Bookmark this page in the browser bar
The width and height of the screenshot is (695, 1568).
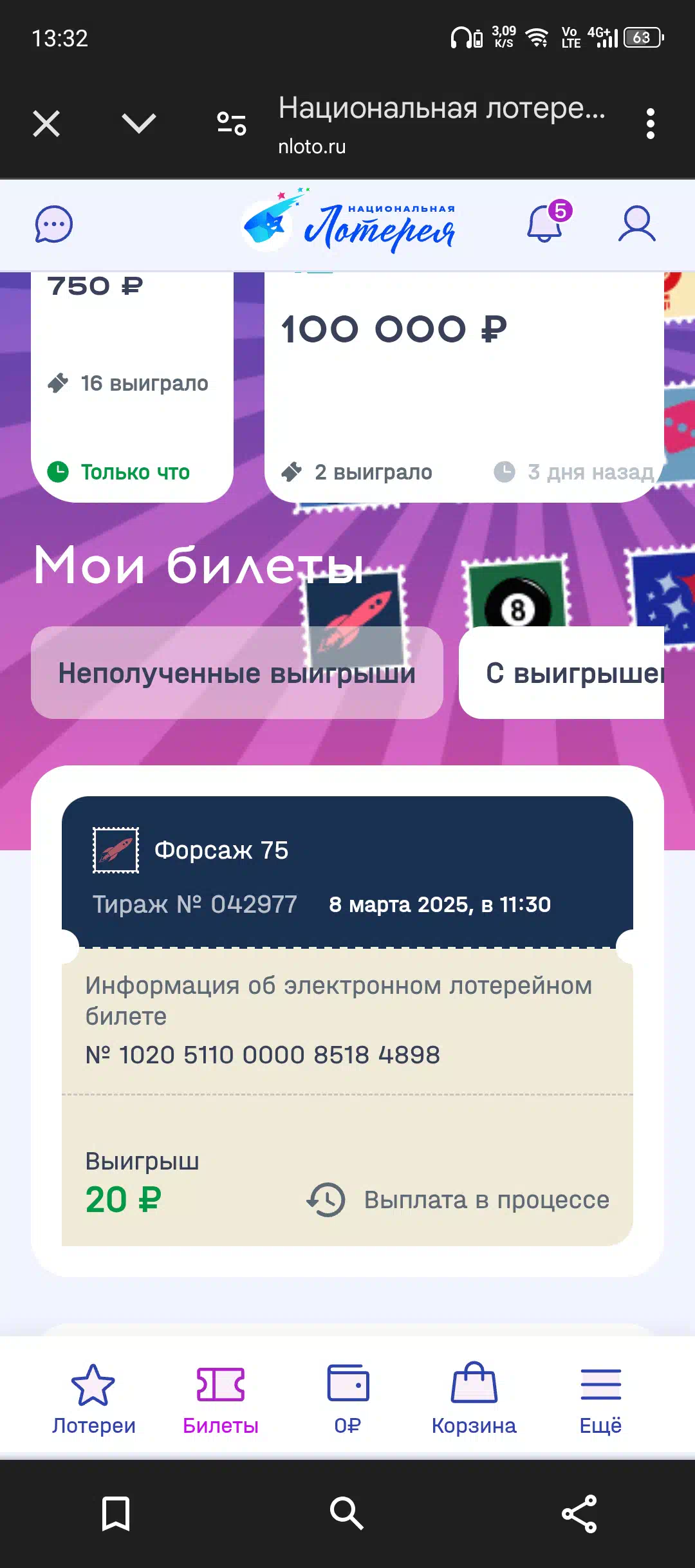(x=116, y=1513)
